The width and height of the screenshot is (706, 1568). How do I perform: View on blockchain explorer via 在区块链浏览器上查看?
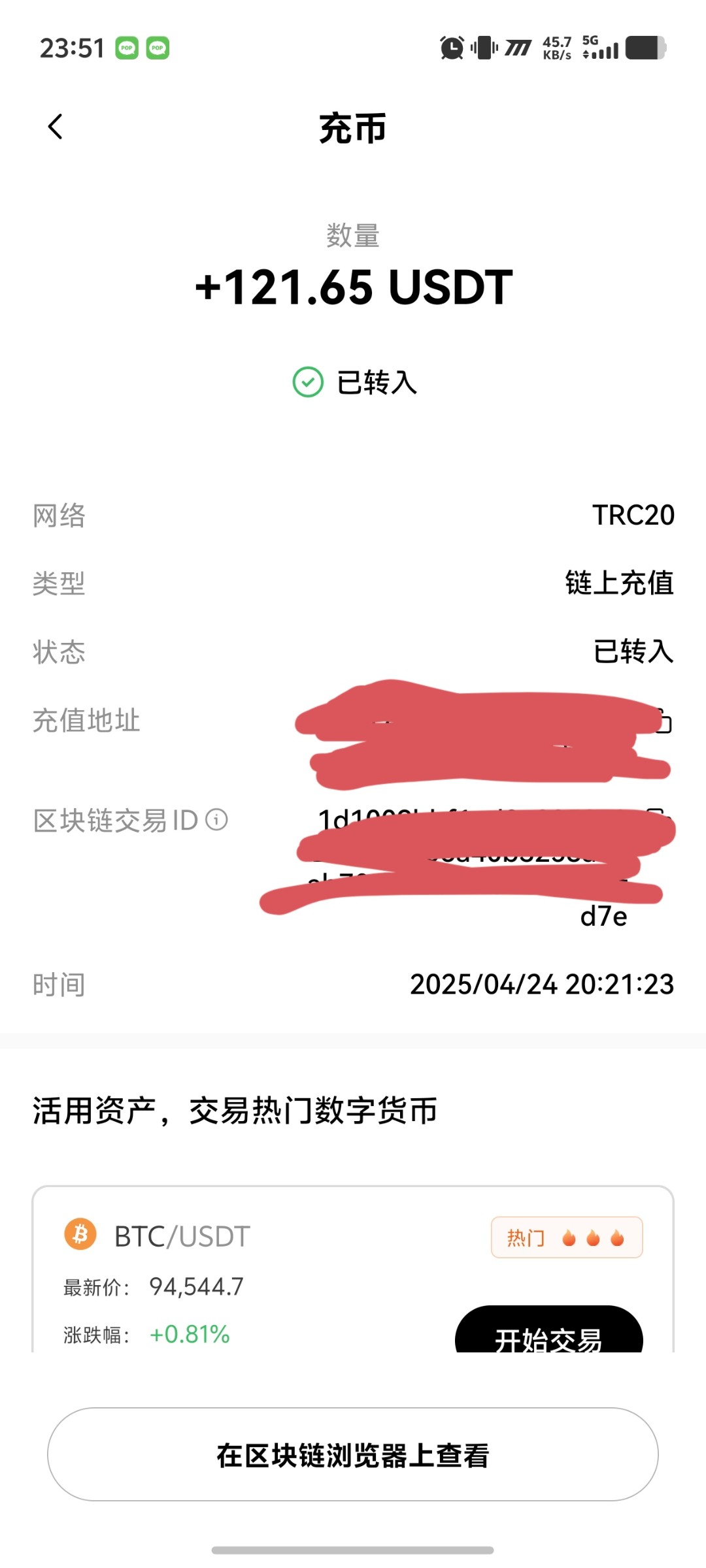(353, 1454)
